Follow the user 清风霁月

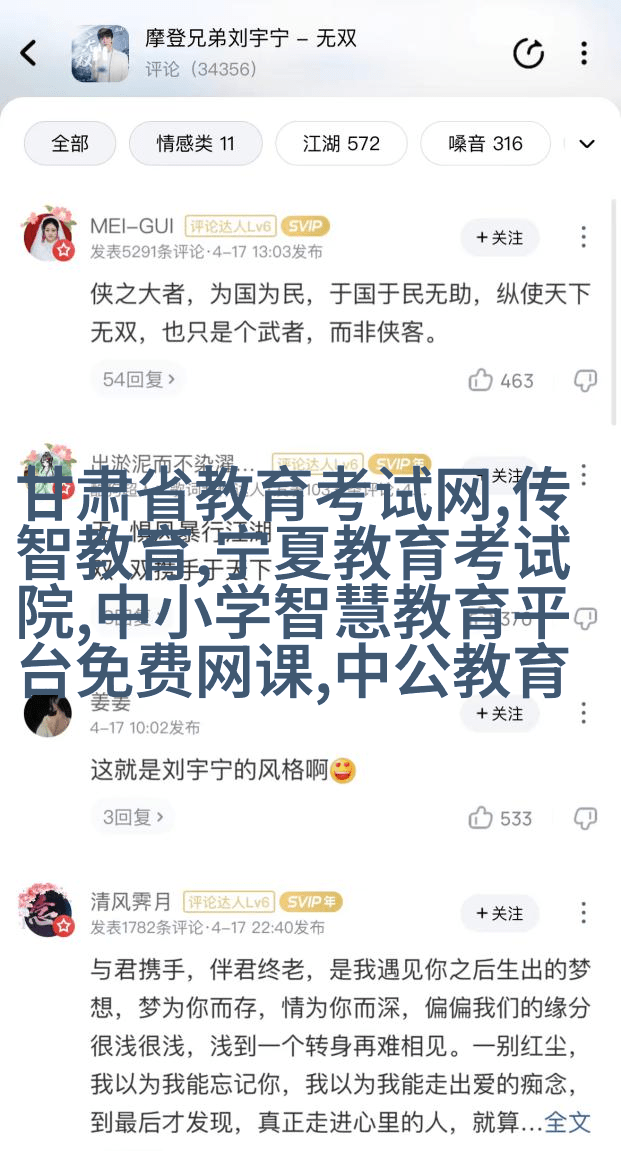[x=499, y=913]
